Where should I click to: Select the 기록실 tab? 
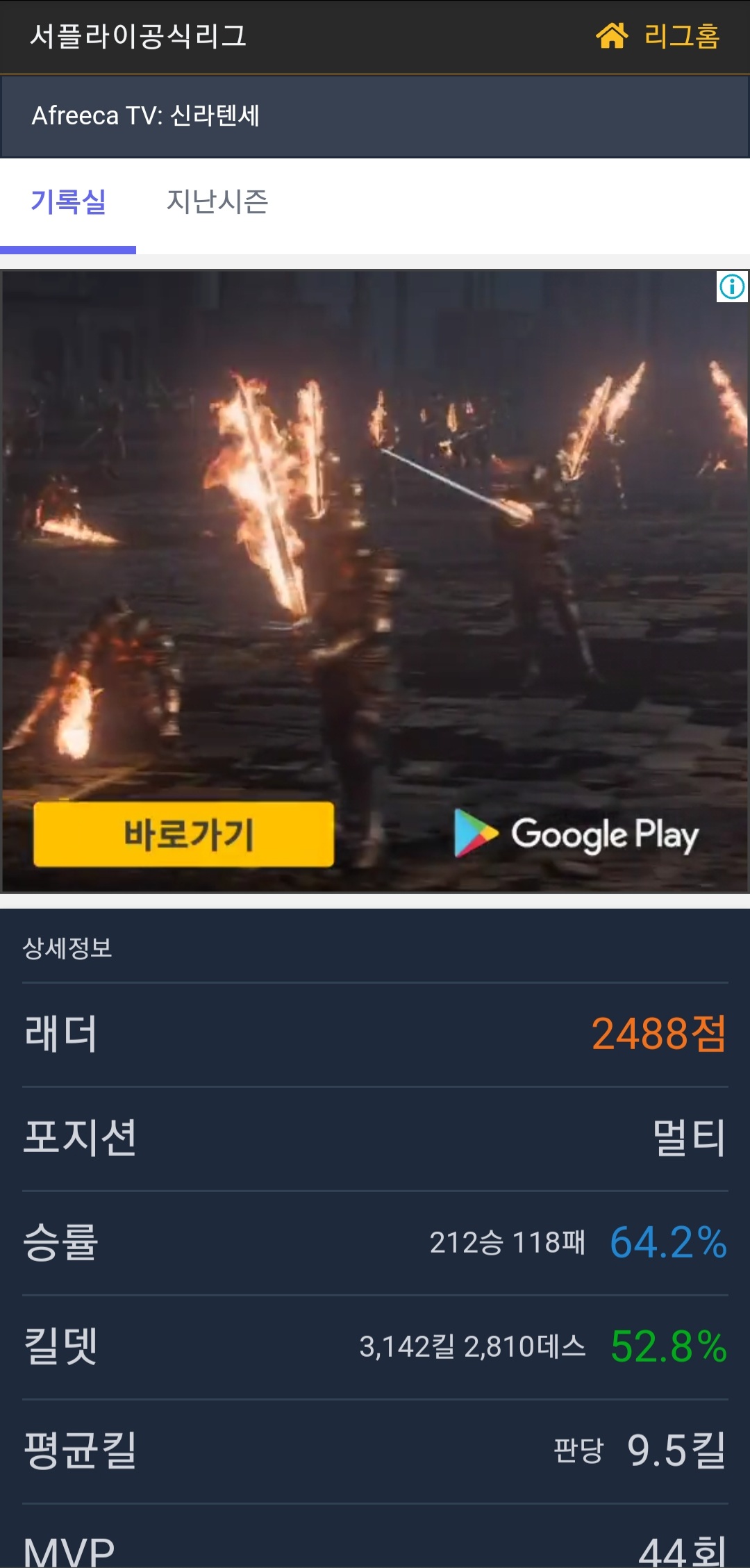(68, 202)
